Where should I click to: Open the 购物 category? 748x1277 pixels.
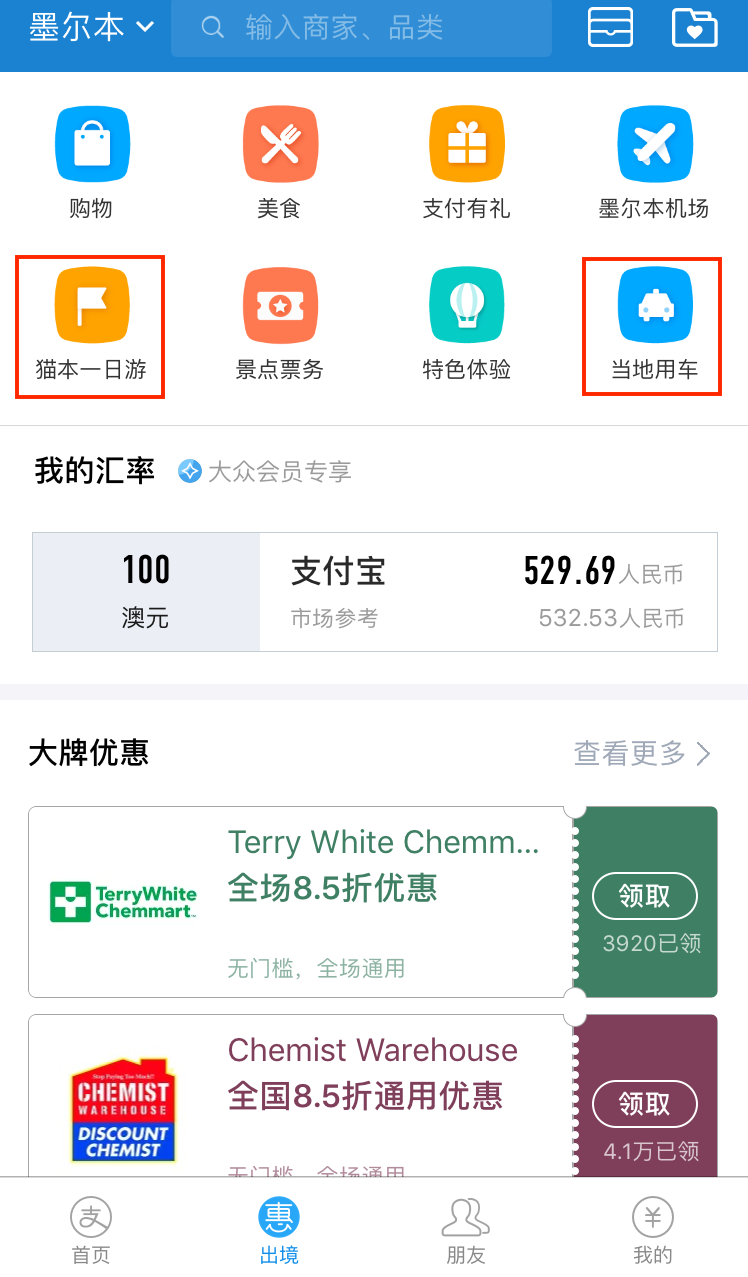(91, 163)
